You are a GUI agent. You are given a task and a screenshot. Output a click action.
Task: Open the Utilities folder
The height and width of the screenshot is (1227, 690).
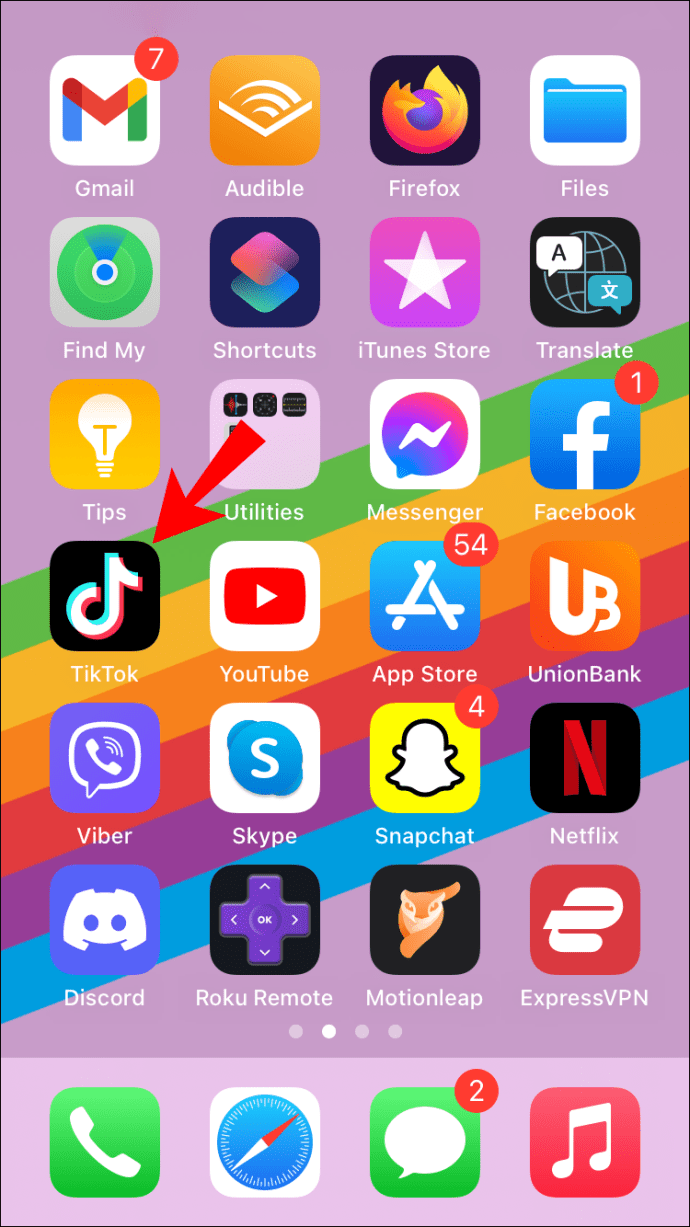coord(265,434)
